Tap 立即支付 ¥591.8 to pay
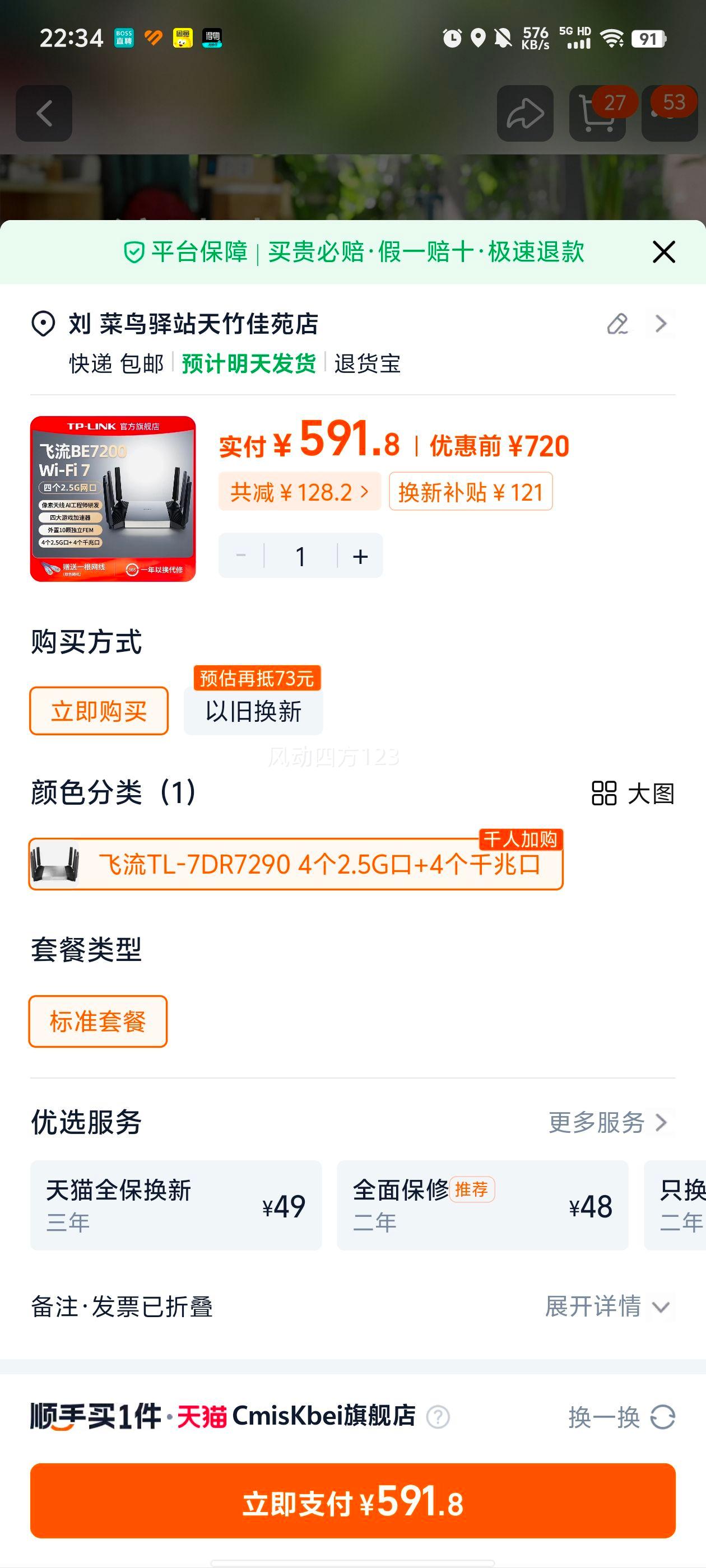The width and height of the screenshot is (706, 1568). click(354, 1504)
